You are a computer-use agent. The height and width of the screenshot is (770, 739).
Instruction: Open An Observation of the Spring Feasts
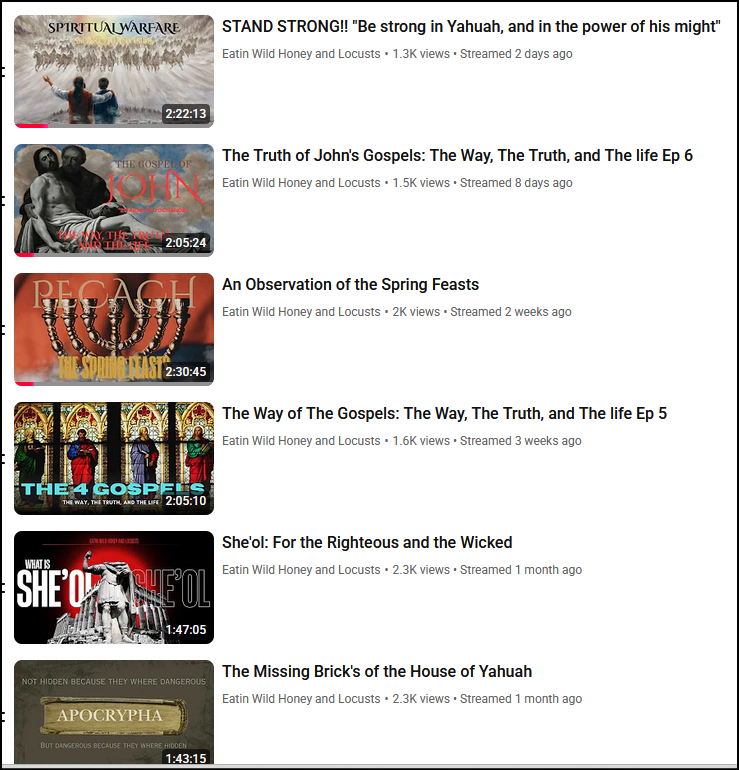350,285
